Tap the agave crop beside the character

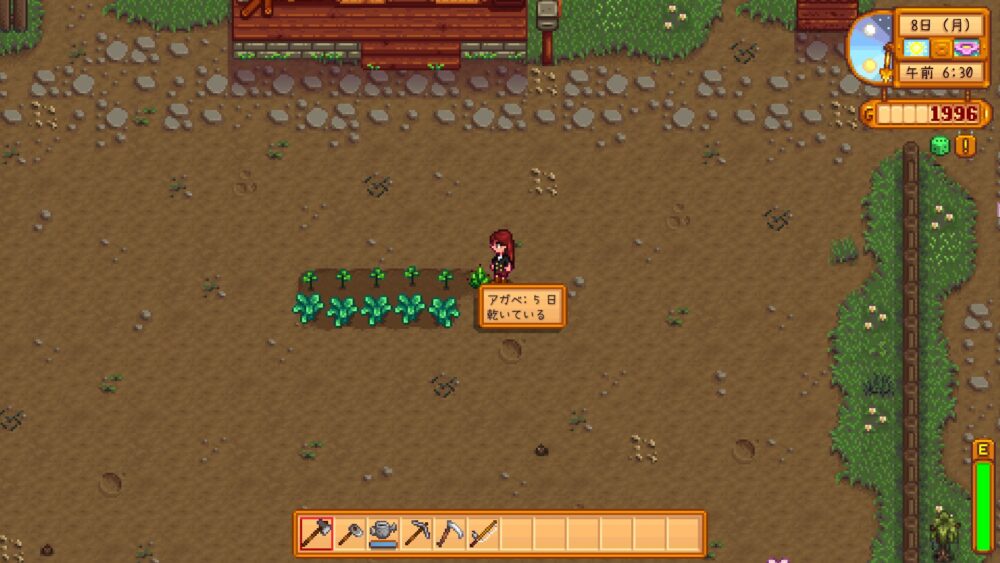(478, 278)
